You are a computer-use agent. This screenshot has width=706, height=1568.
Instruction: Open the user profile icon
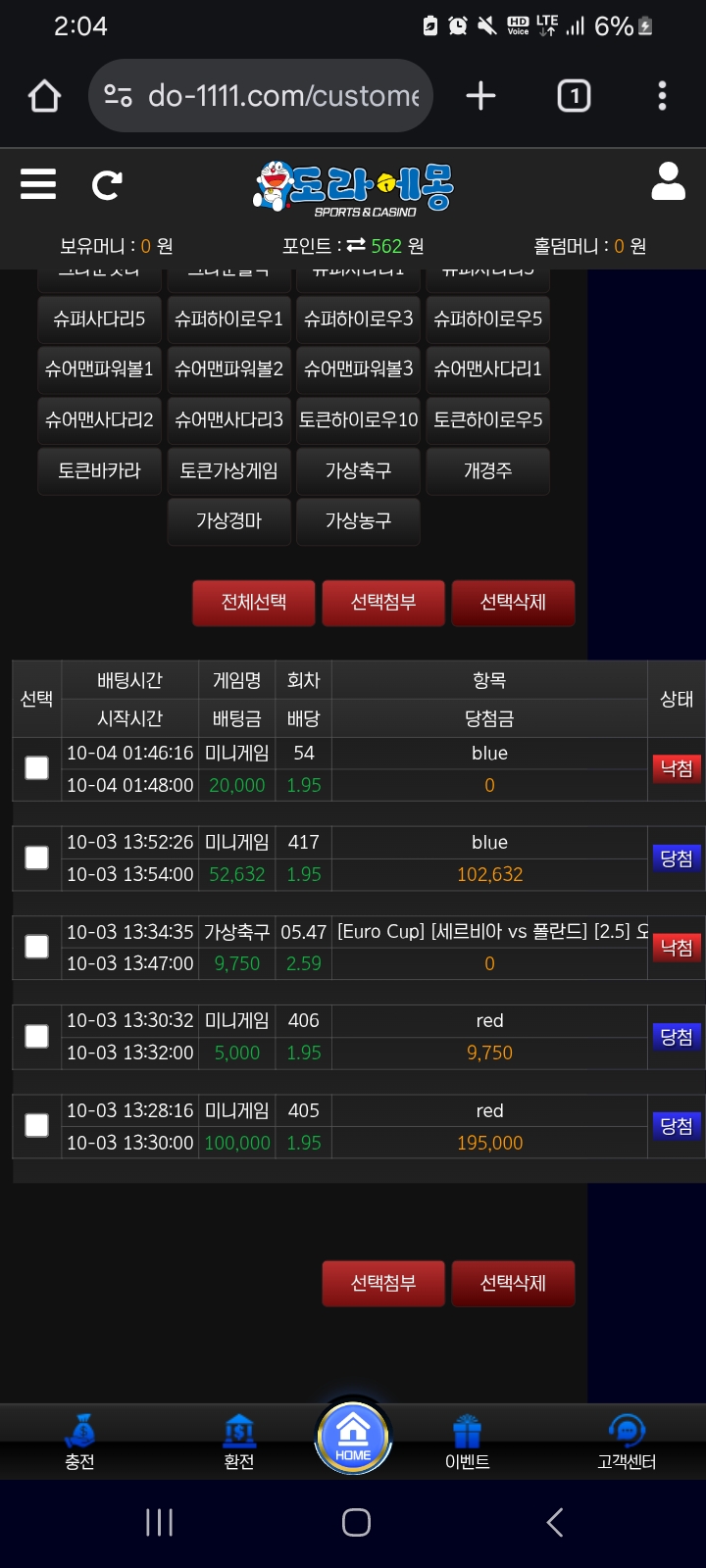pyautogui.click(x=668, y=181)
